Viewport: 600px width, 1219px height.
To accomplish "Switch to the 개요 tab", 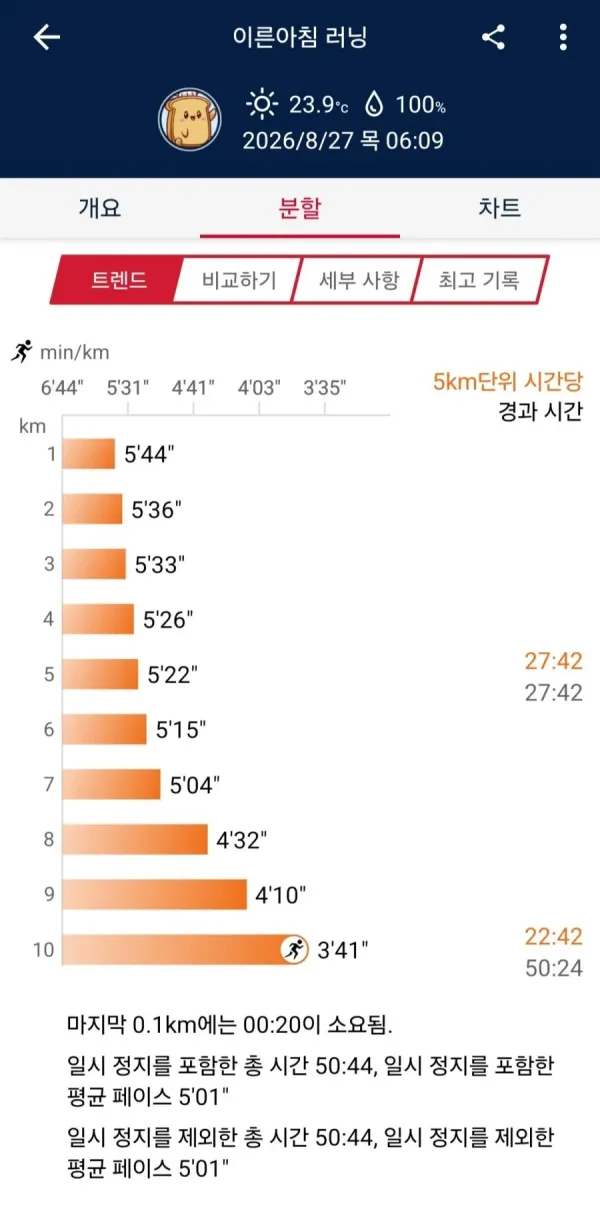I will (100, 208).
